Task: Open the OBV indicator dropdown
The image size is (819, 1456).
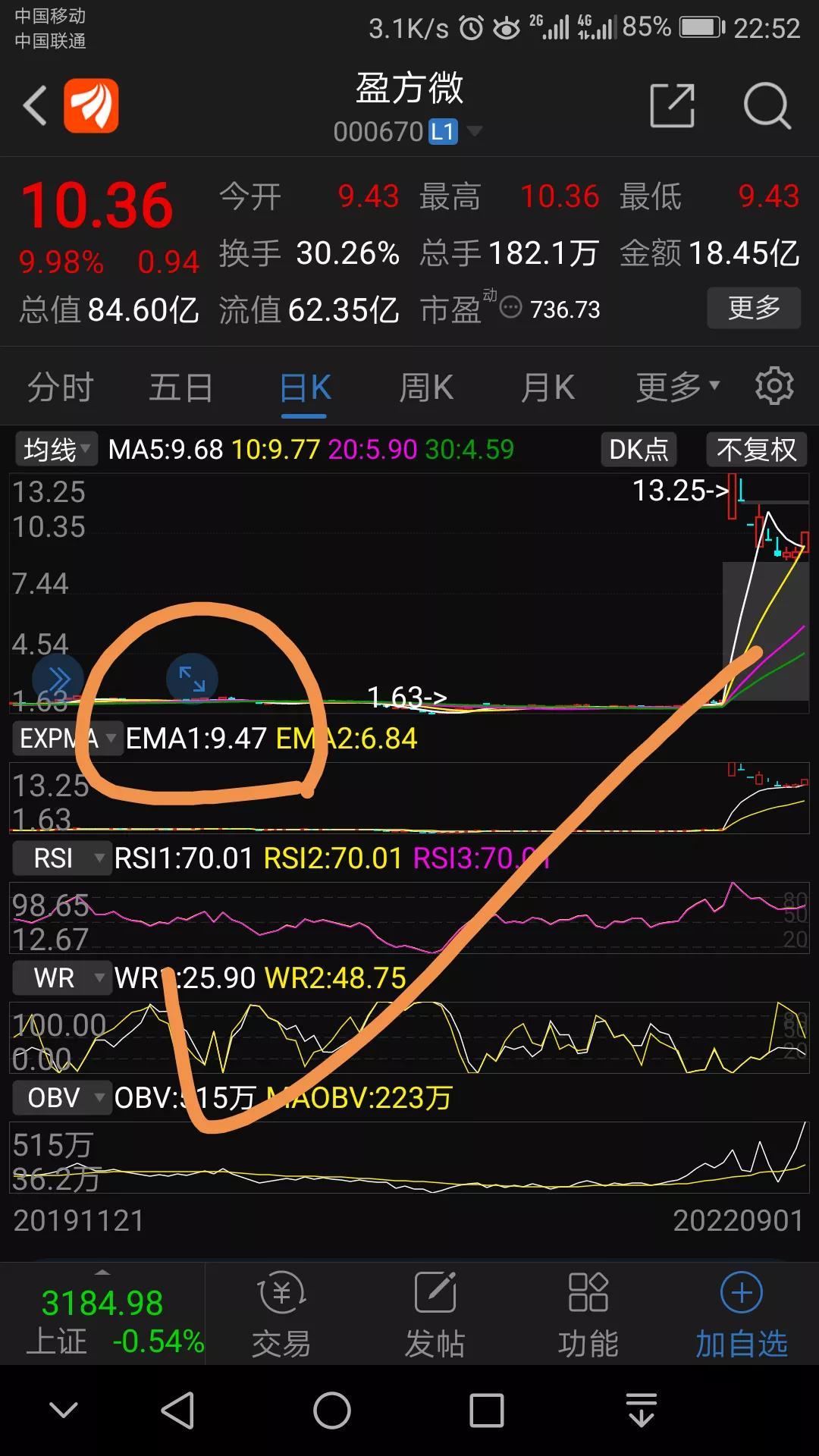Action: 61,1097
